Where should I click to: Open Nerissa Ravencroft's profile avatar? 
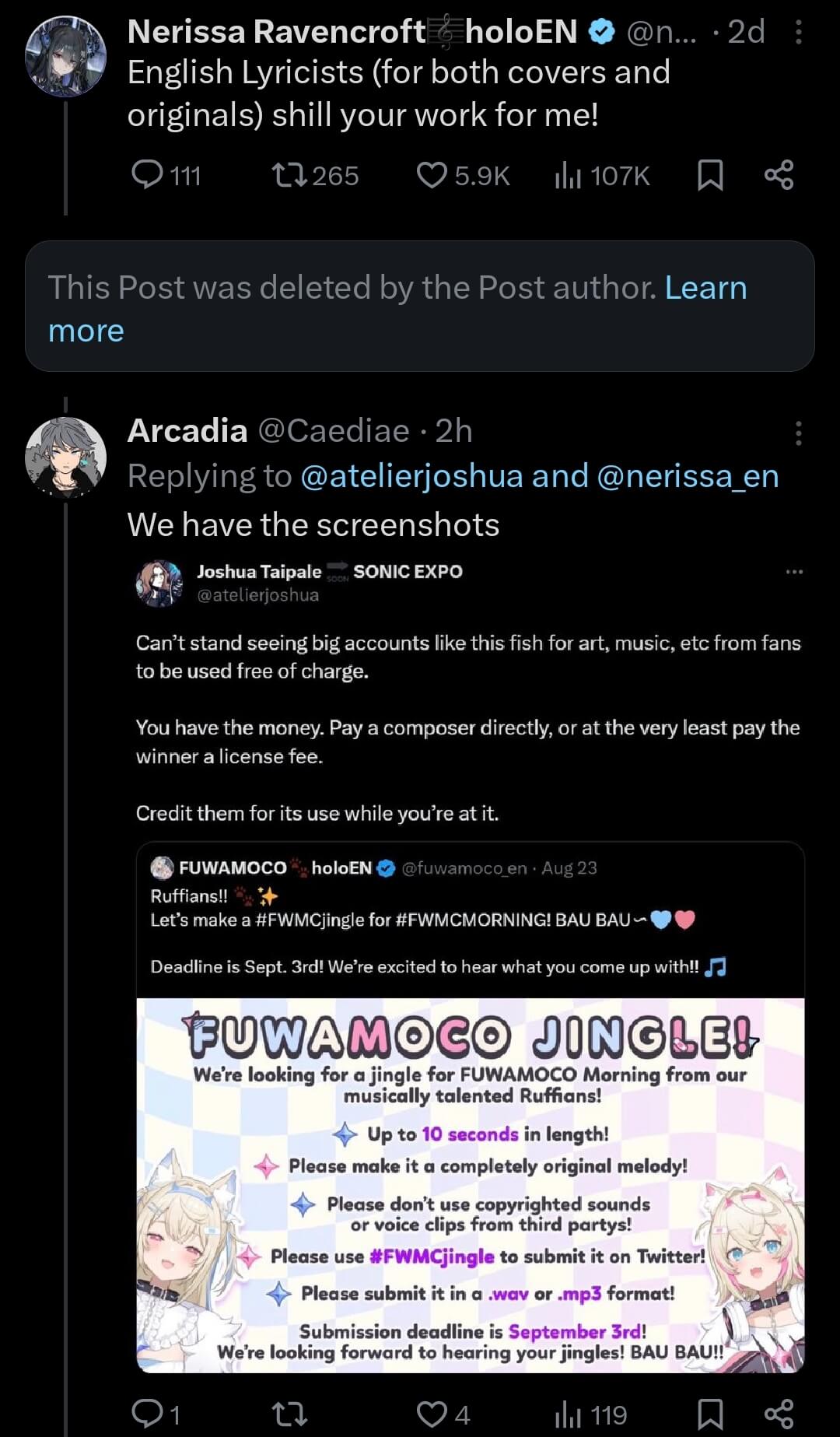pos(65,56)
